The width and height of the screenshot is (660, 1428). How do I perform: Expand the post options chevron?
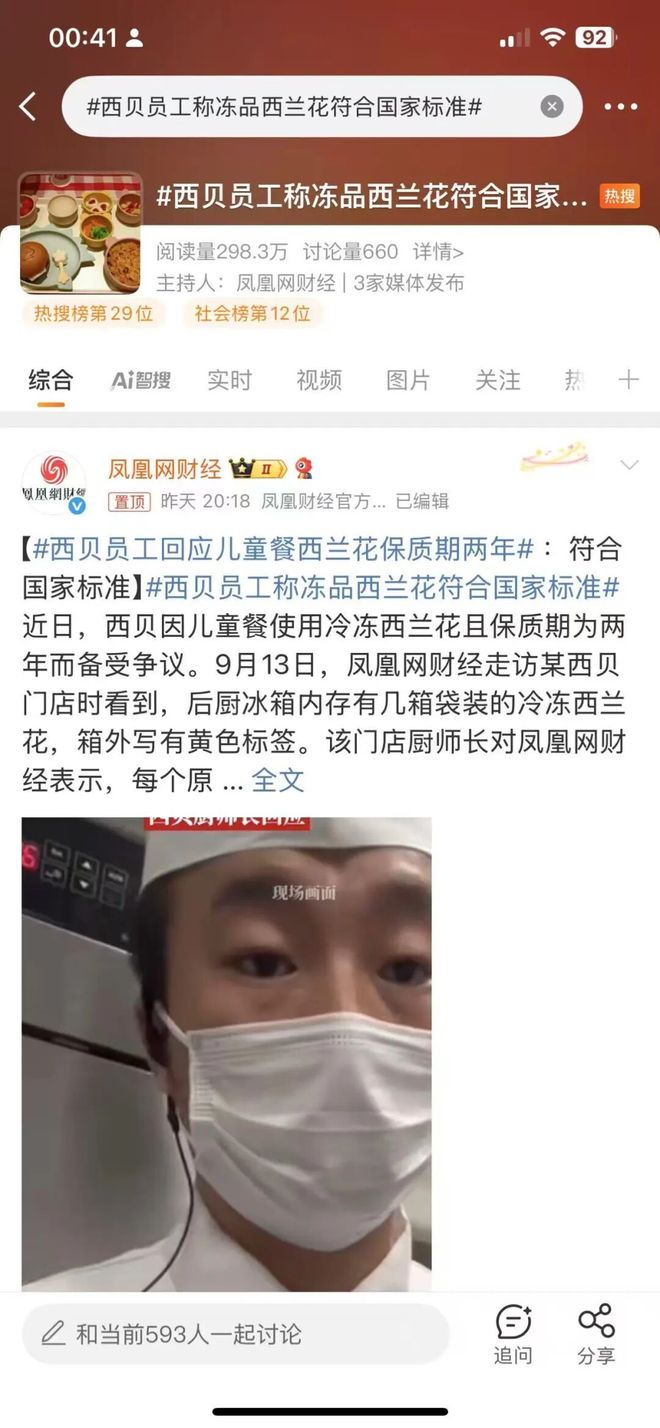(629, 465)
